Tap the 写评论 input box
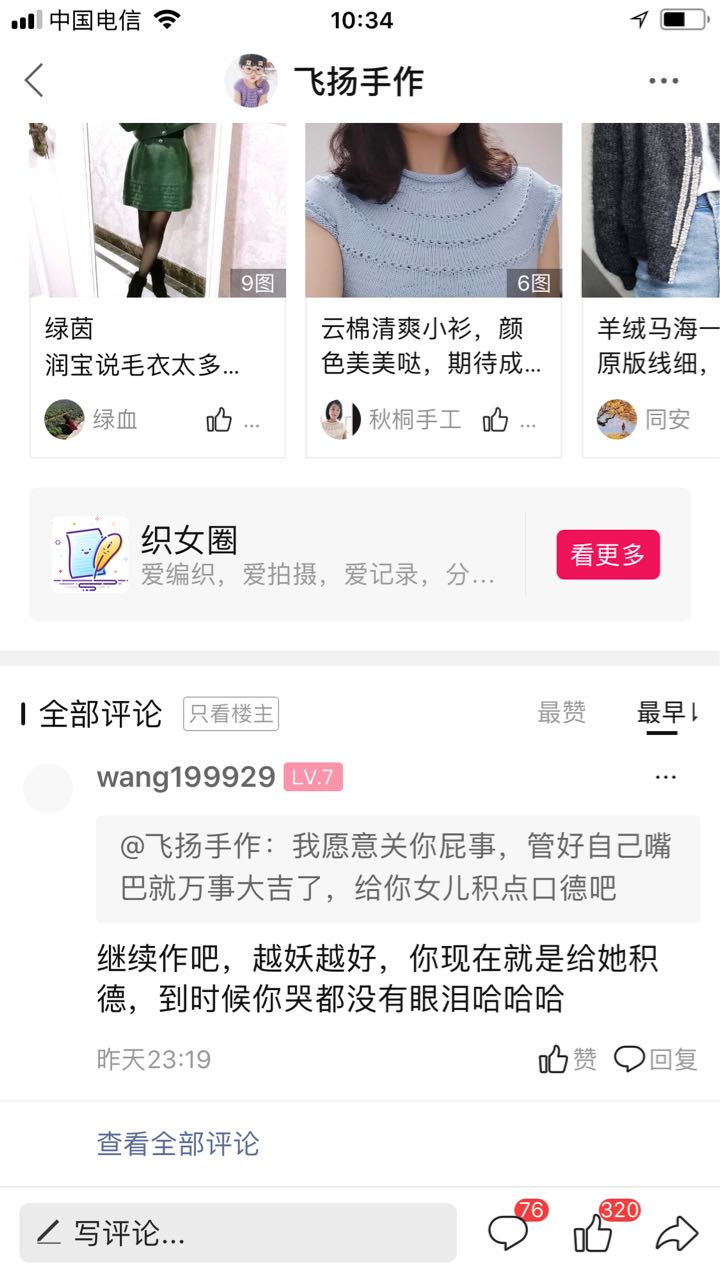This screenshot has width=720, height=1280. (238, 1234)
